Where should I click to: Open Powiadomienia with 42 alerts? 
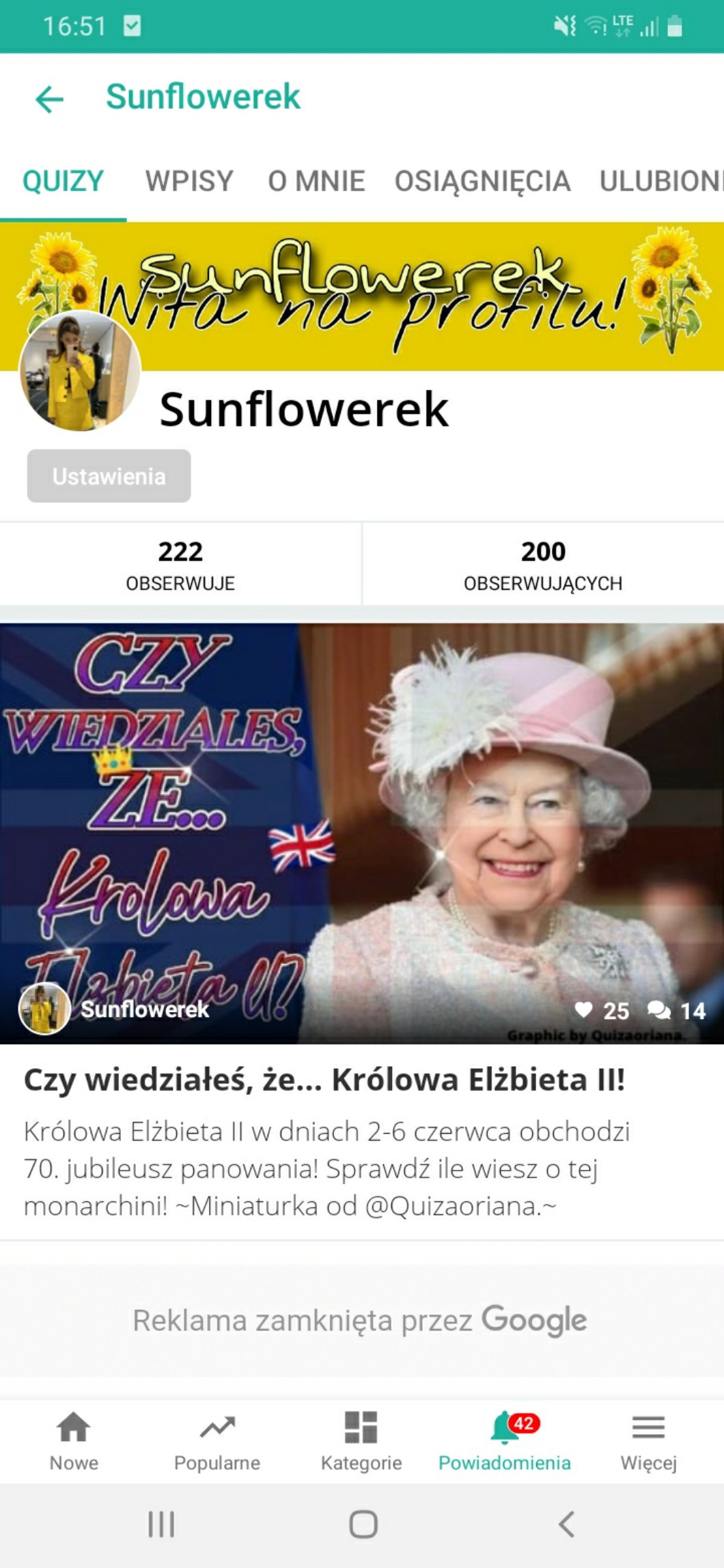(505, 1441)
